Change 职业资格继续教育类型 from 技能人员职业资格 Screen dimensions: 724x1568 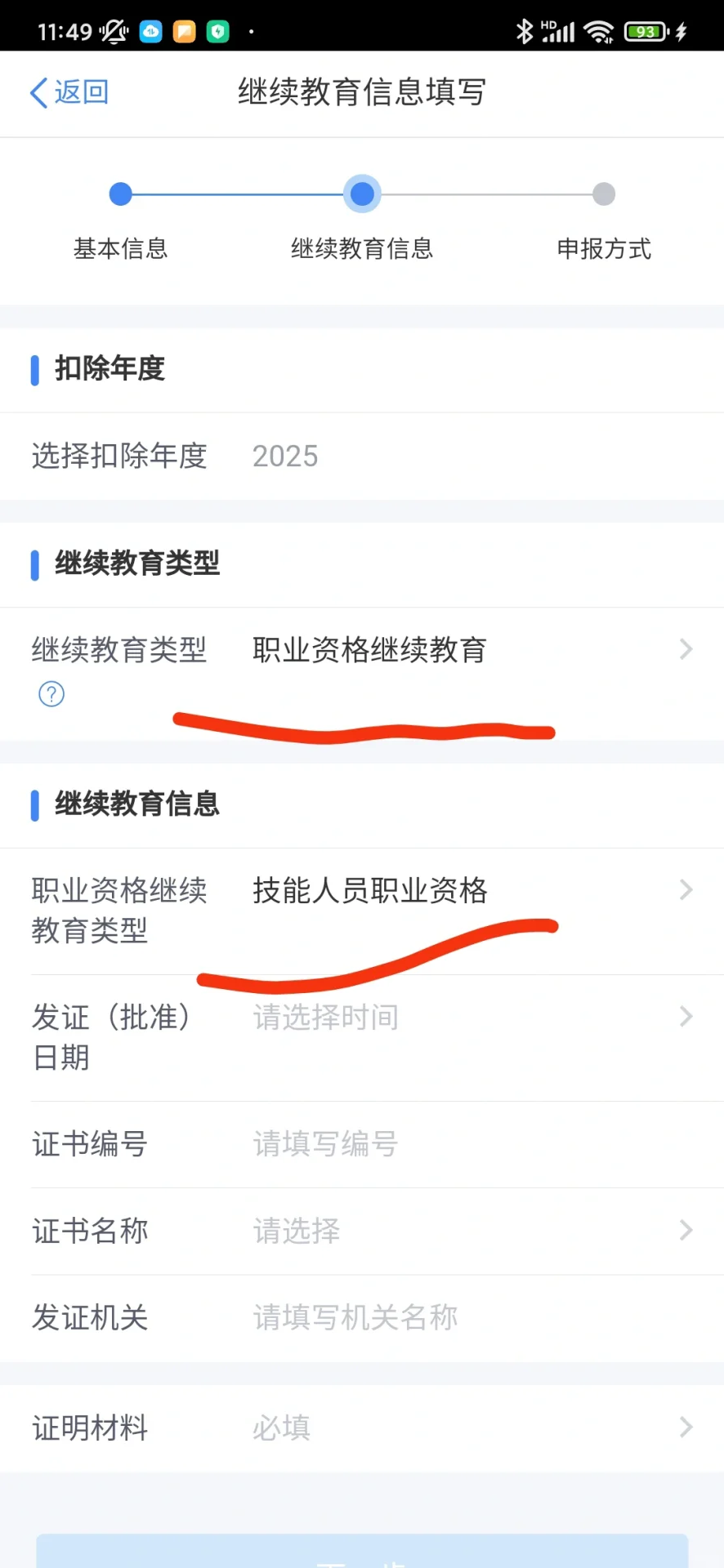tap(466, 891)
